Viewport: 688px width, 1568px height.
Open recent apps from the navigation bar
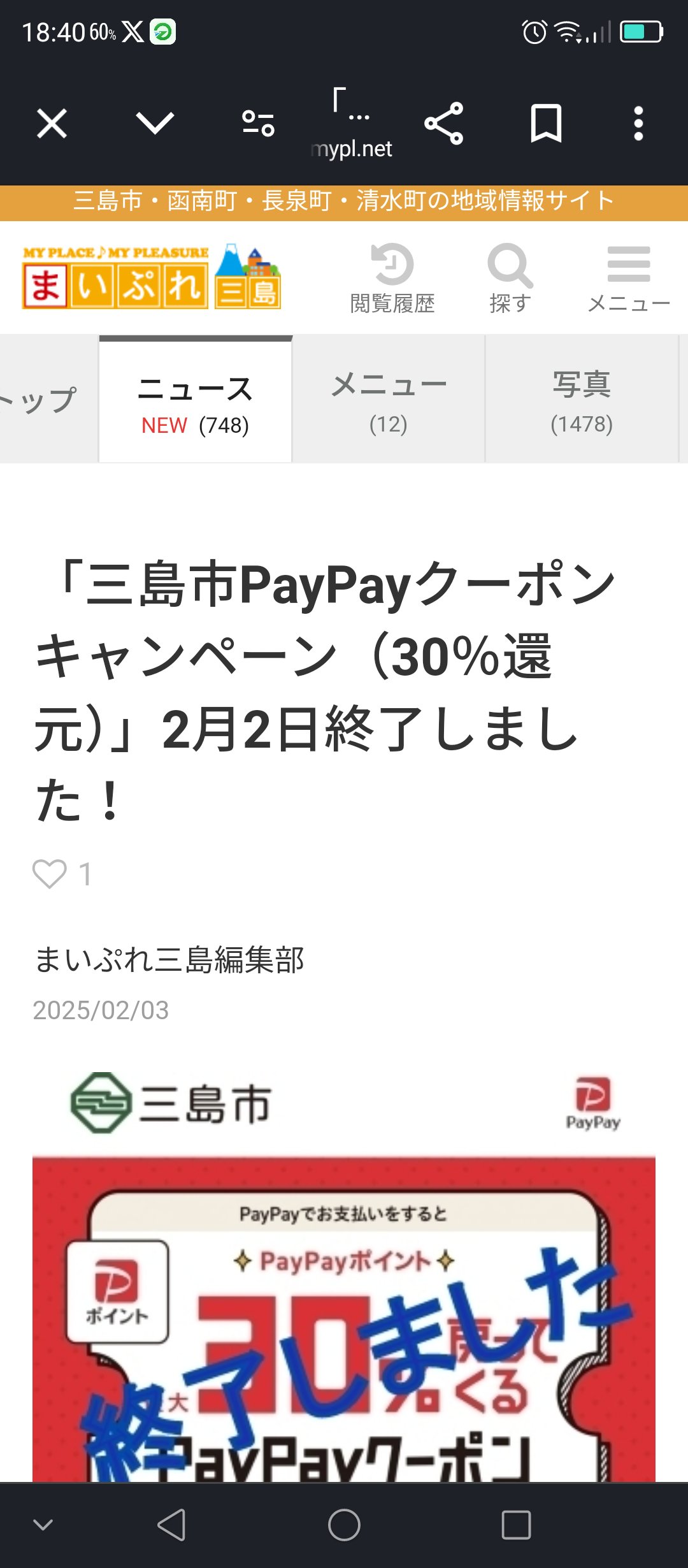pos(516,1525)
